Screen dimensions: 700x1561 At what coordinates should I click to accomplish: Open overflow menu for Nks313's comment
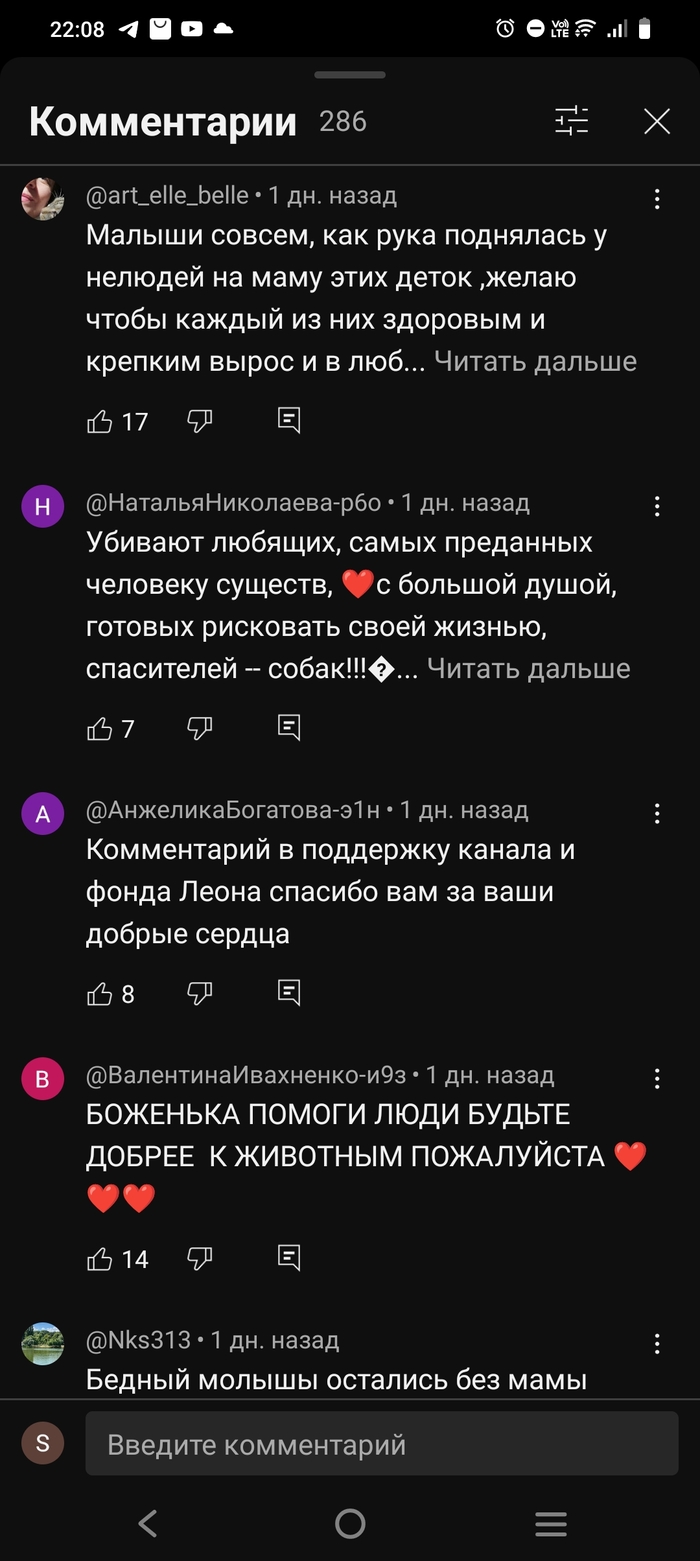tap(657, 1343)
